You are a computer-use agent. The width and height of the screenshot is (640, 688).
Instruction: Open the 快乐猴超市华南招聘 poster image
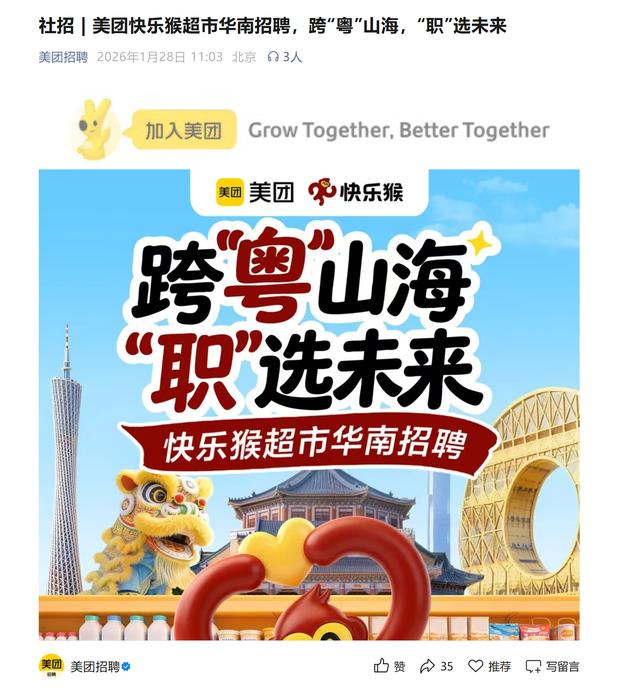pos(309,405)
